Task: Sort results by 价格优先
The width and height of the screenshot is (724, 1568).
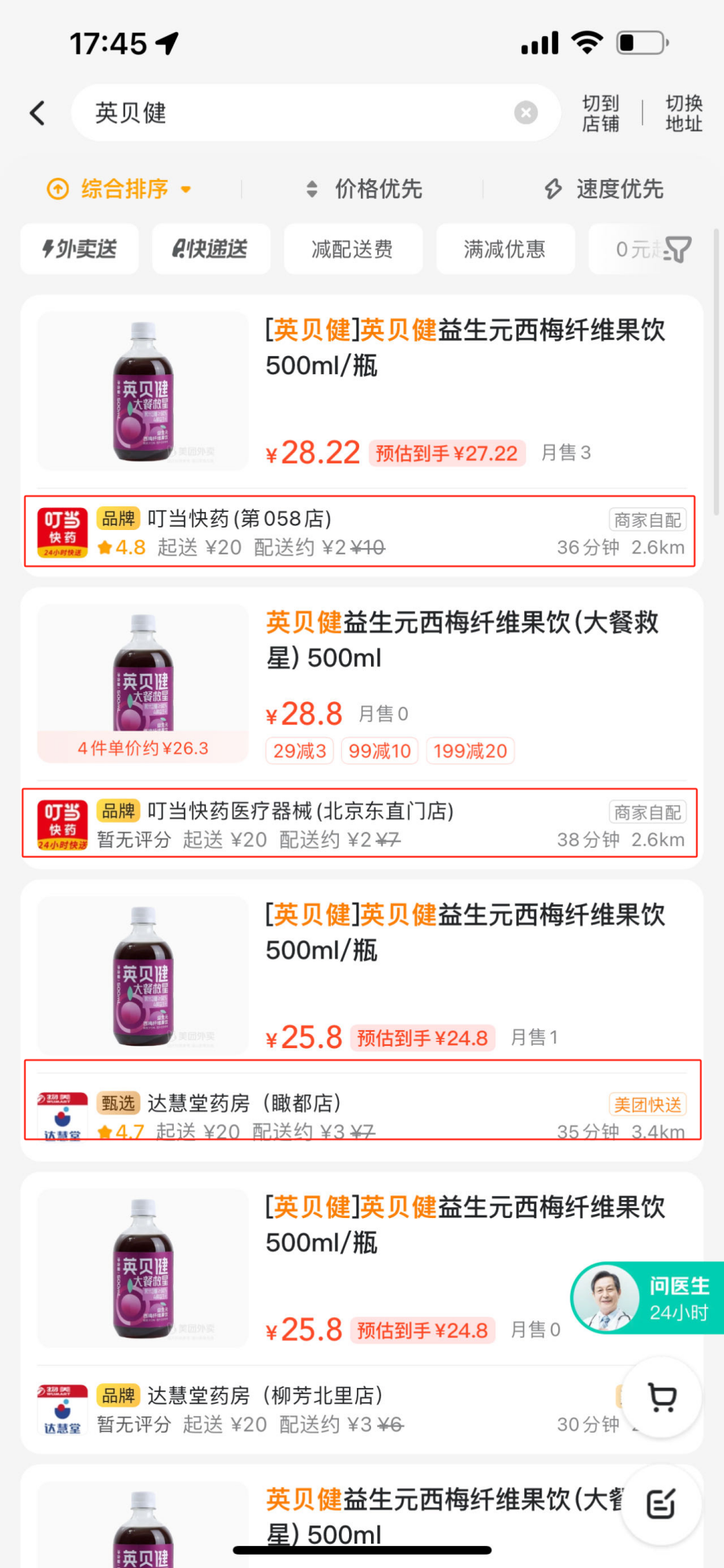Action: pos(364,189)
